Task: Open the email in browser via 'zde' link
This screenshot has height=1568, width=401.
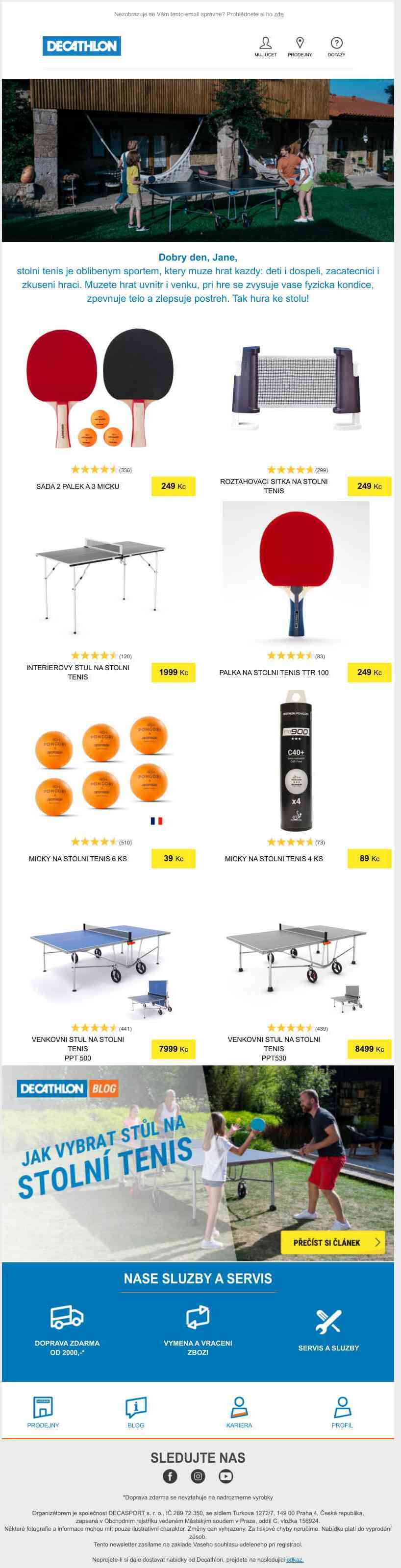Action: pos(278,14)
